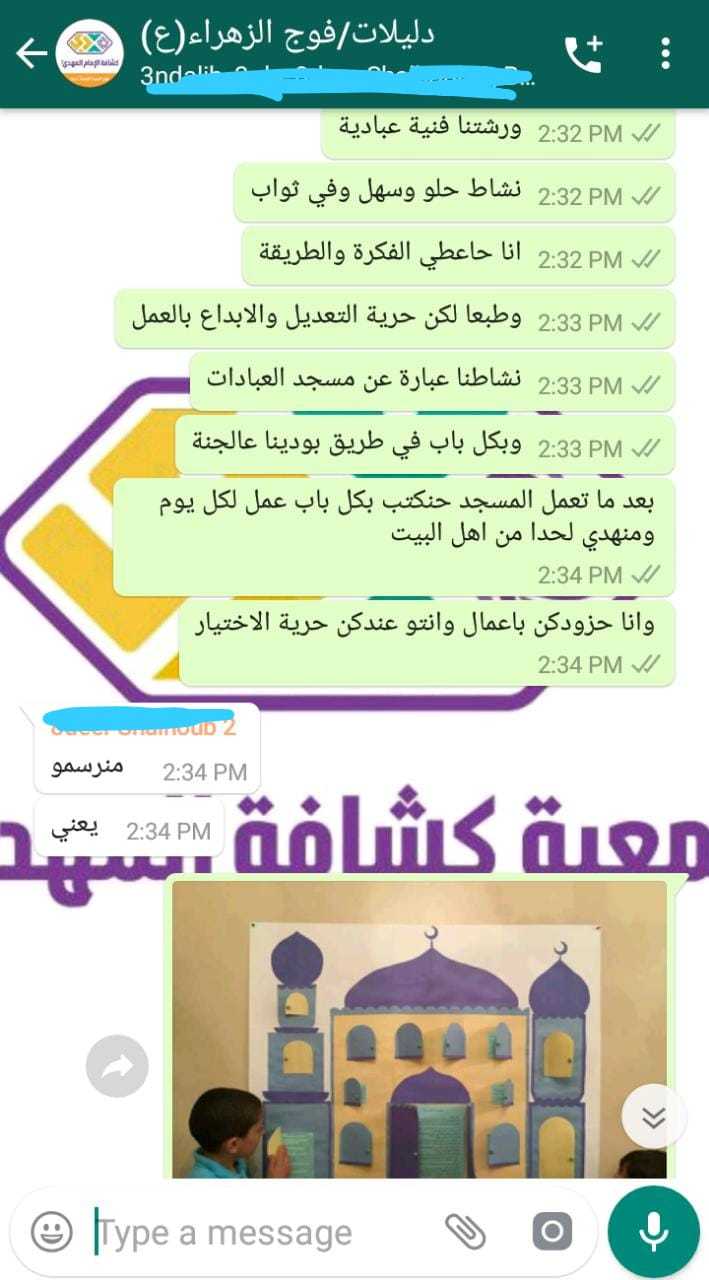Start a group call
This screenshot has height=1280, width=709.
[x=584, y=53]
